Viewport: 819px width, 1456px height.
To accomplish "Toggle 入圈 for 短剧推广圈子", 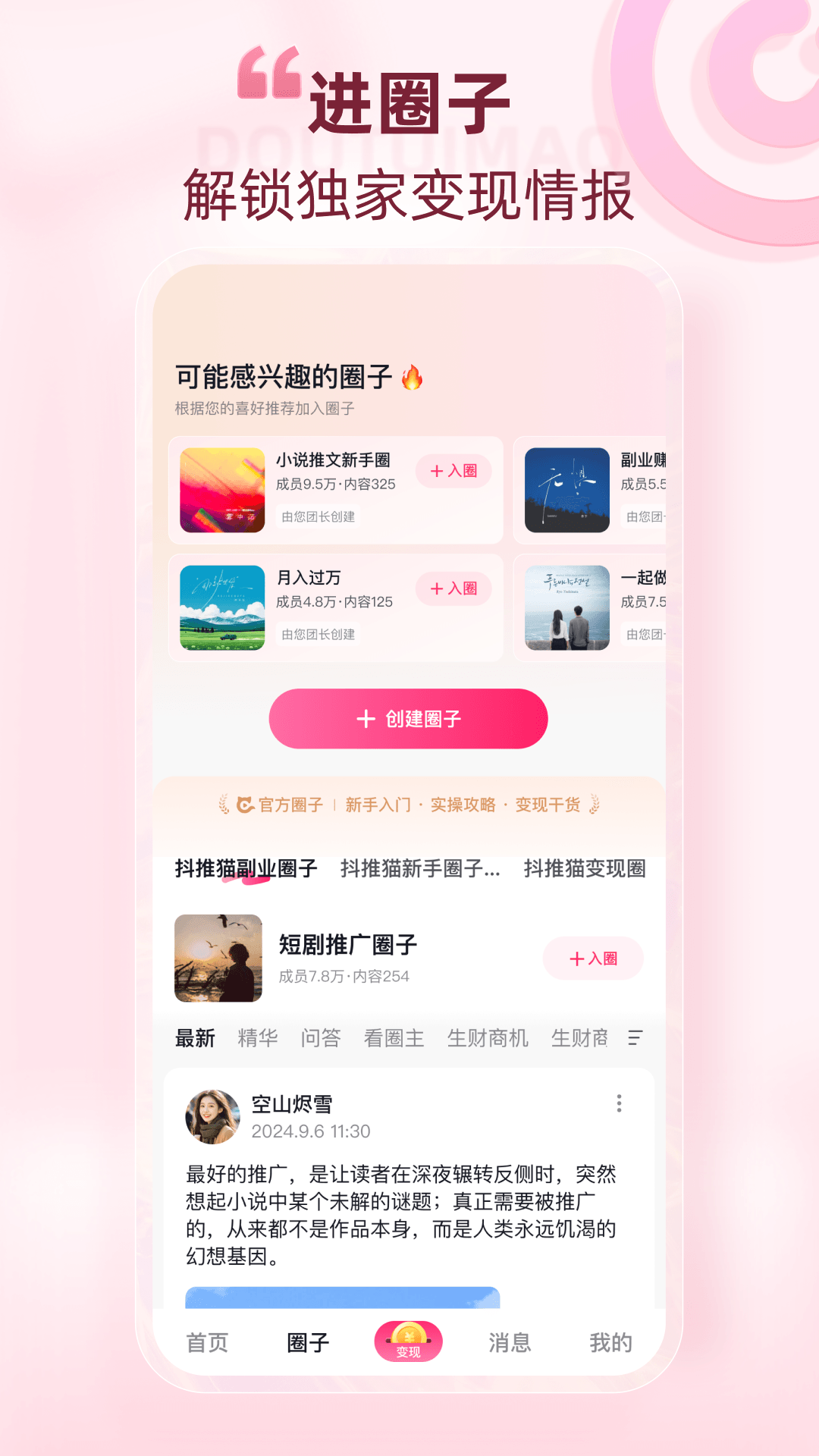I will pyautogui.click(x=594, y=958).
